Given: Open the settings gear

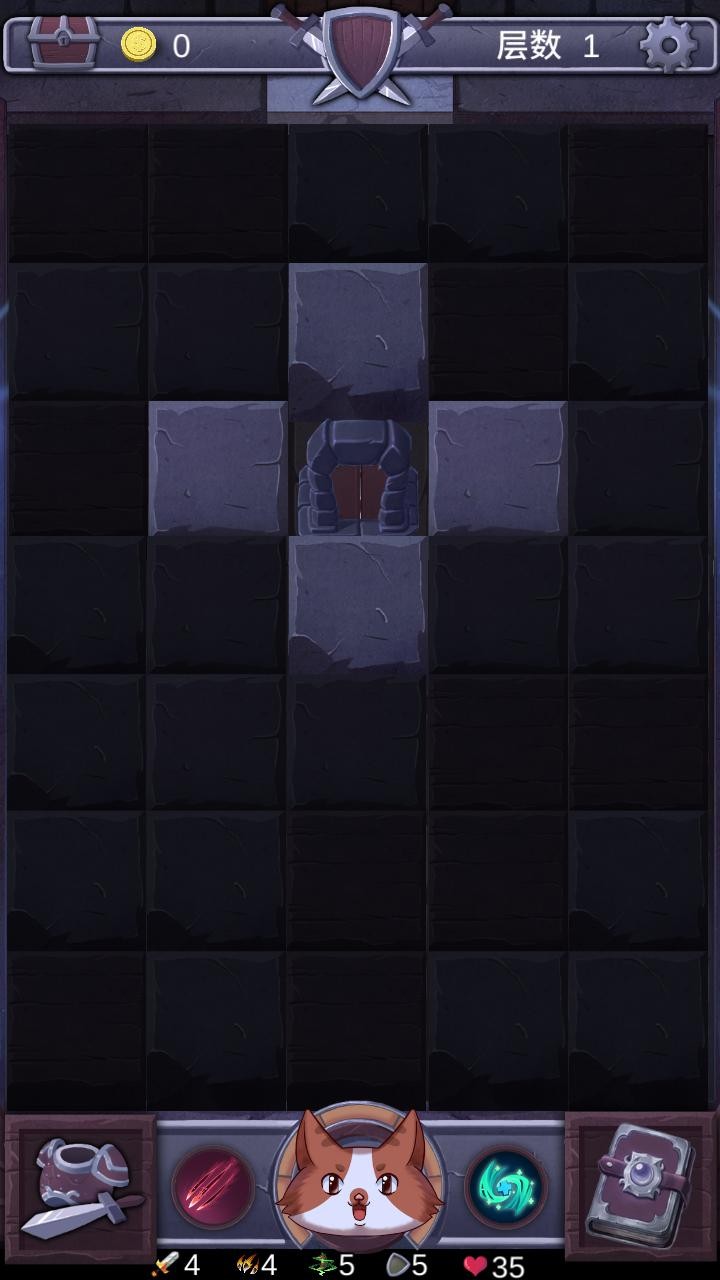Looking at the screenshot, I should pos(668,45).
